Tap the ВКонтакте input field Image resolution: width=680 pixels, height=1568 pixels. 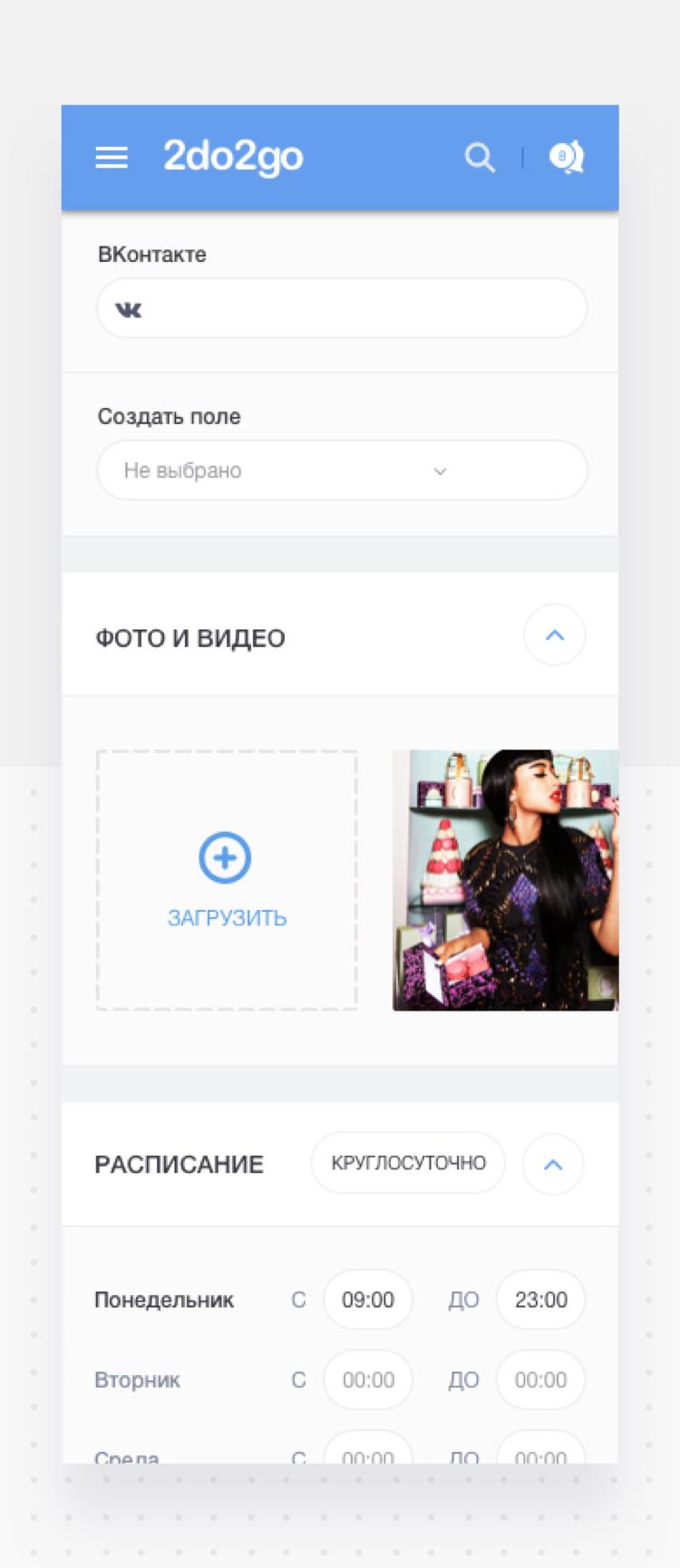[342, 309]
